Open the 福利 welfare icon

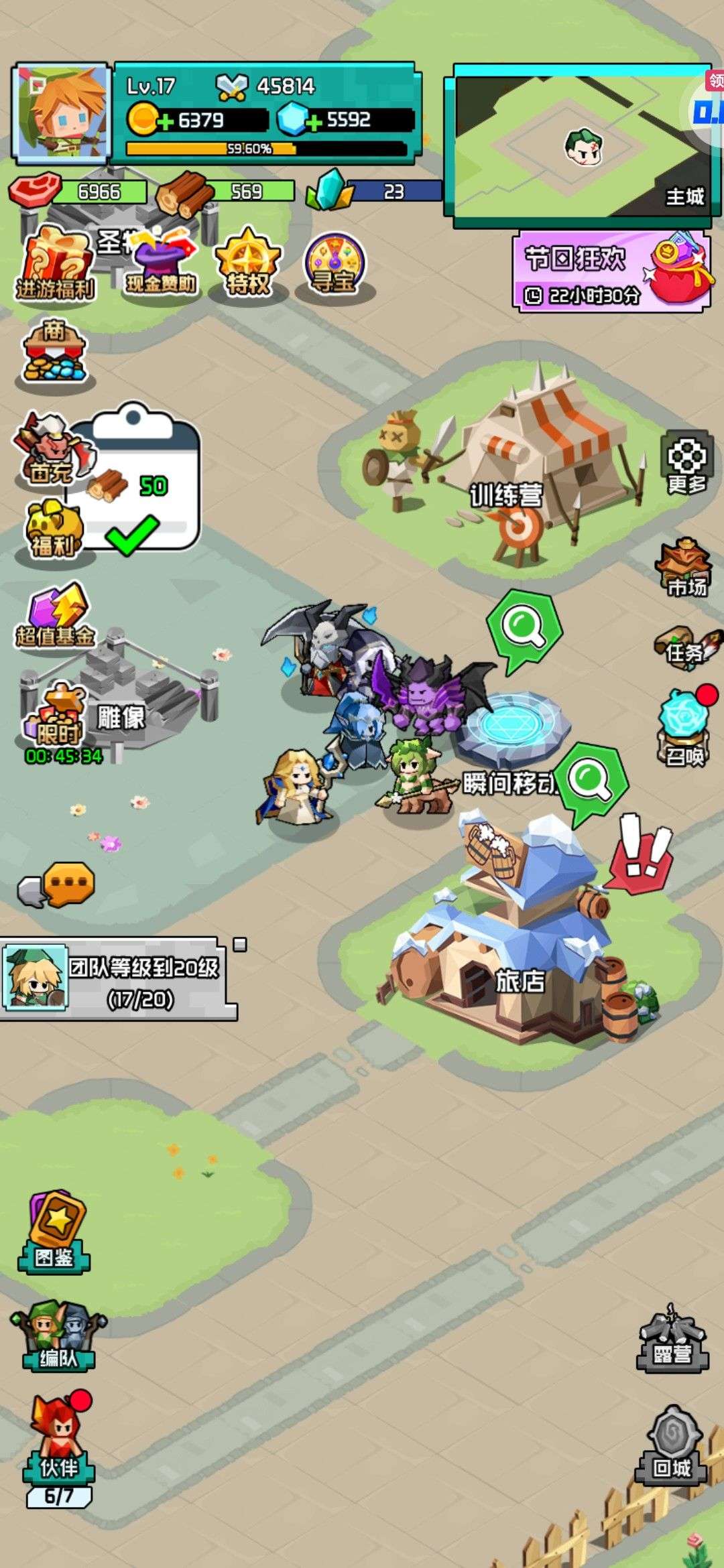(x=54, y=529)
